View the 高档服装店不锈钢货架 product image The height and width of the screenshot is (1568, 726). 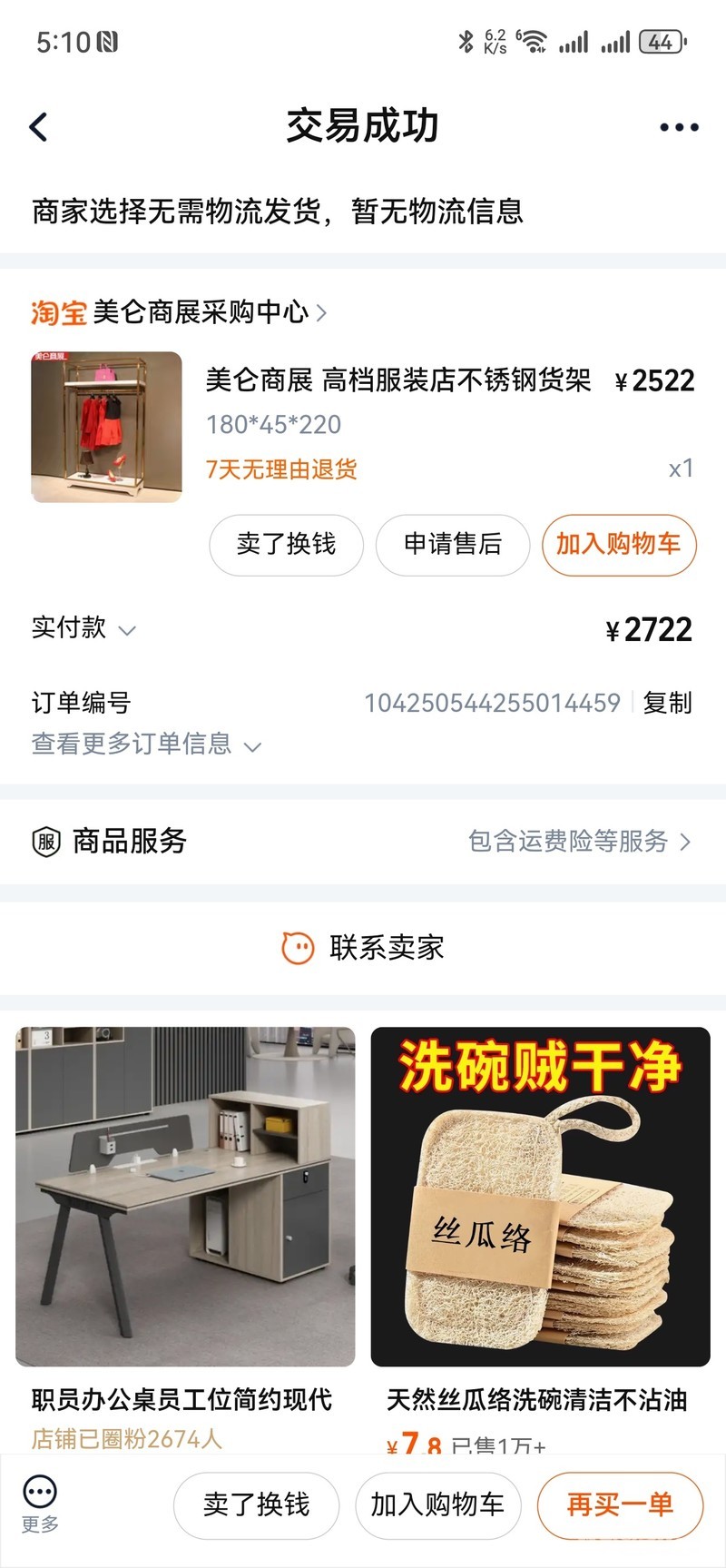point(106,427)
